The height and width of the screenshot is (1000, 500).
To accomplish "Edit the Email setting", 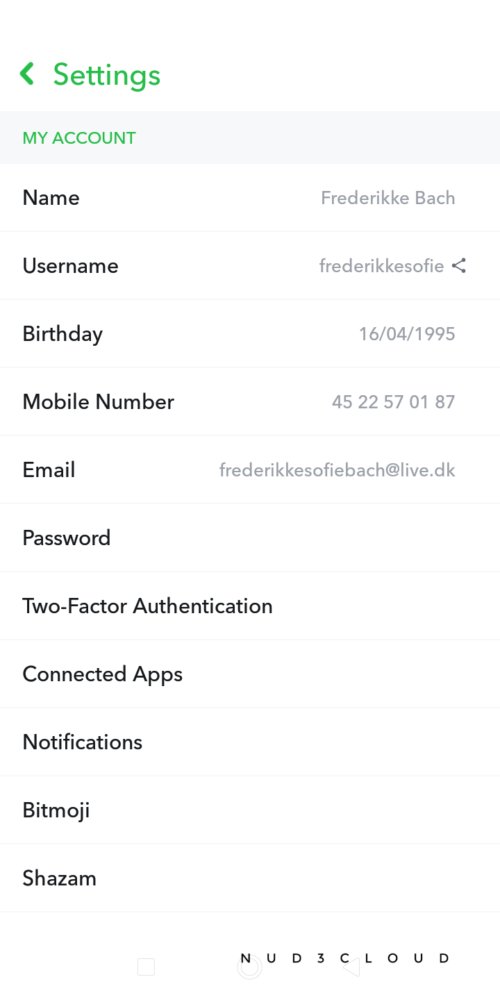I will [250, 470].
